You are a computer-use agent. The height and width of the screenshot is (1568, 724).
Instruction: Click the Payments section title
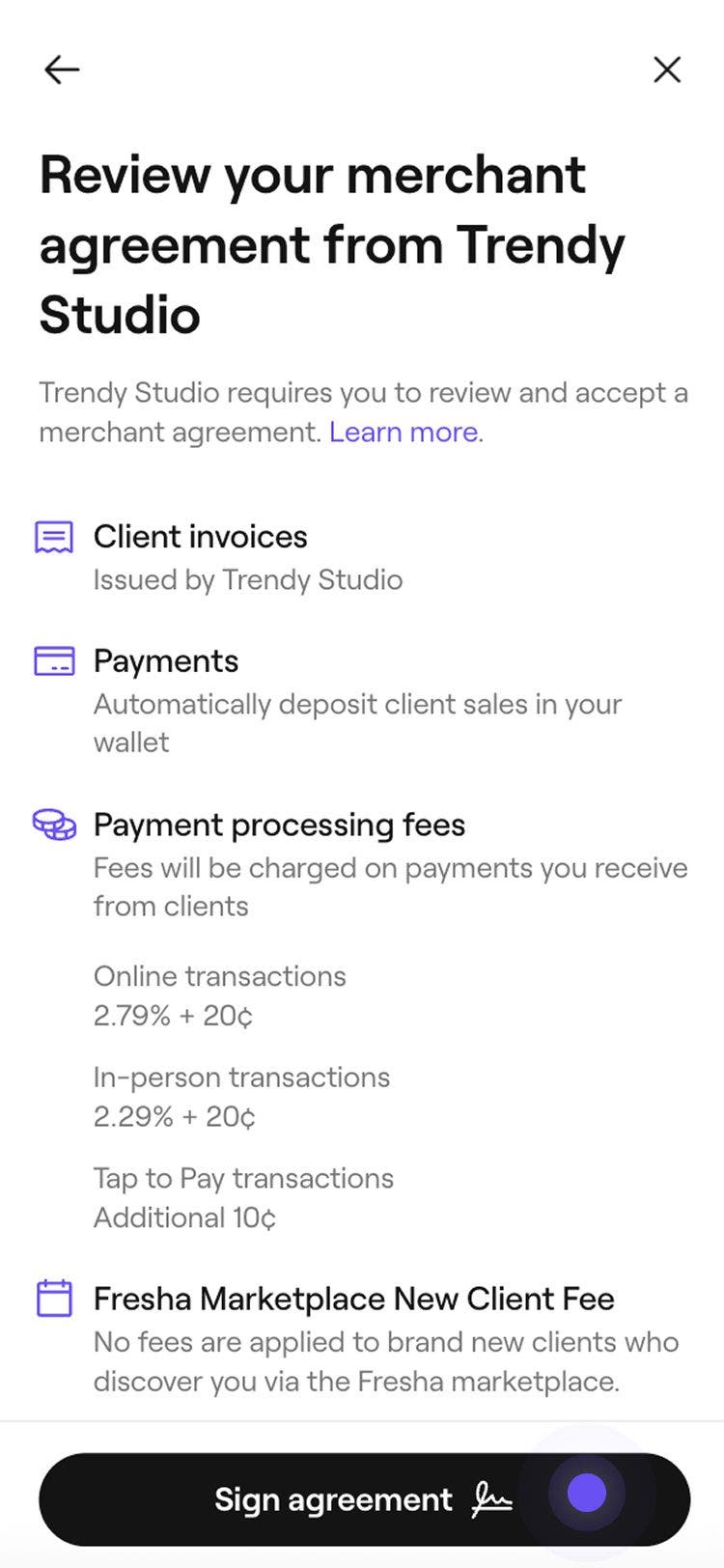point(165,660)
